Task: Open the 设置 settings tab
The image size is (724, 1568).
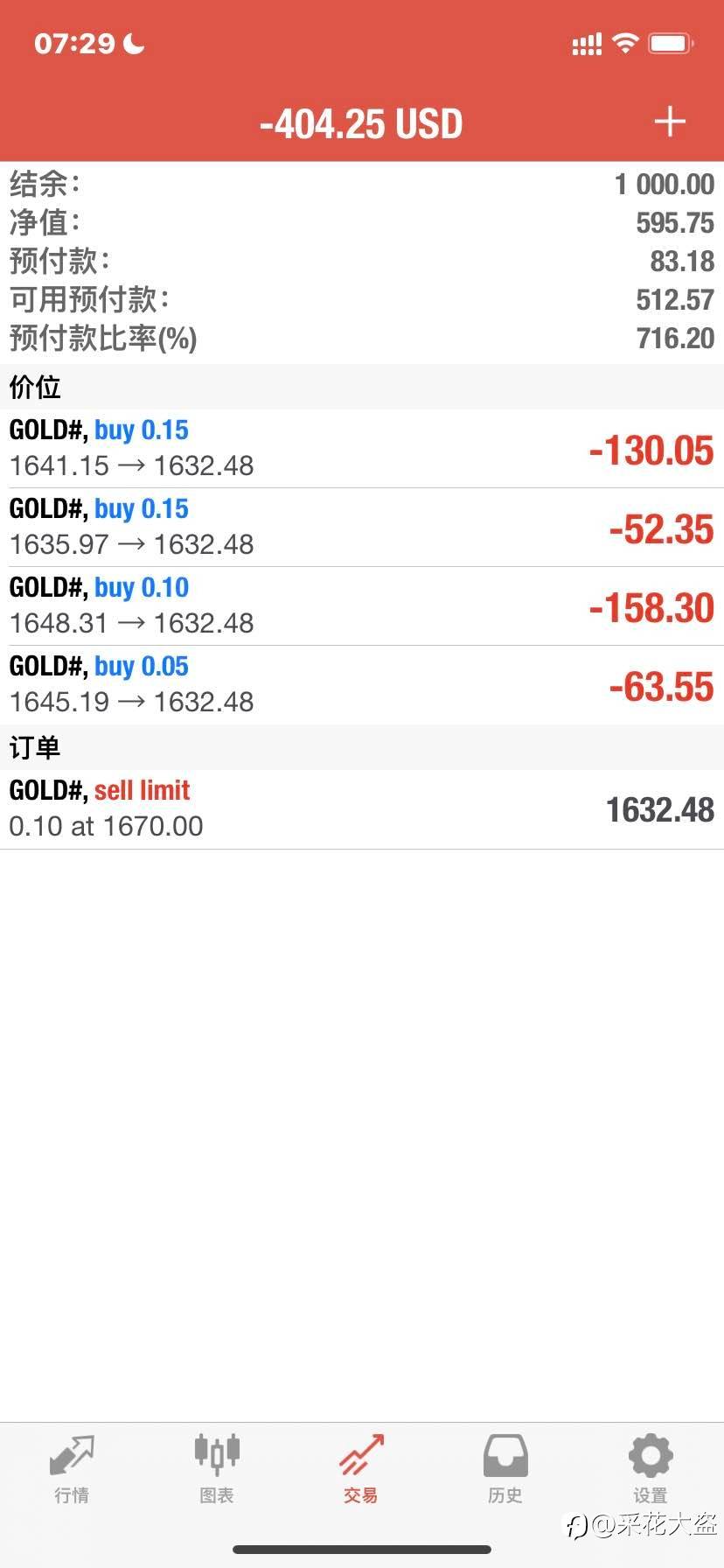Action: (x=651, y=1469)
